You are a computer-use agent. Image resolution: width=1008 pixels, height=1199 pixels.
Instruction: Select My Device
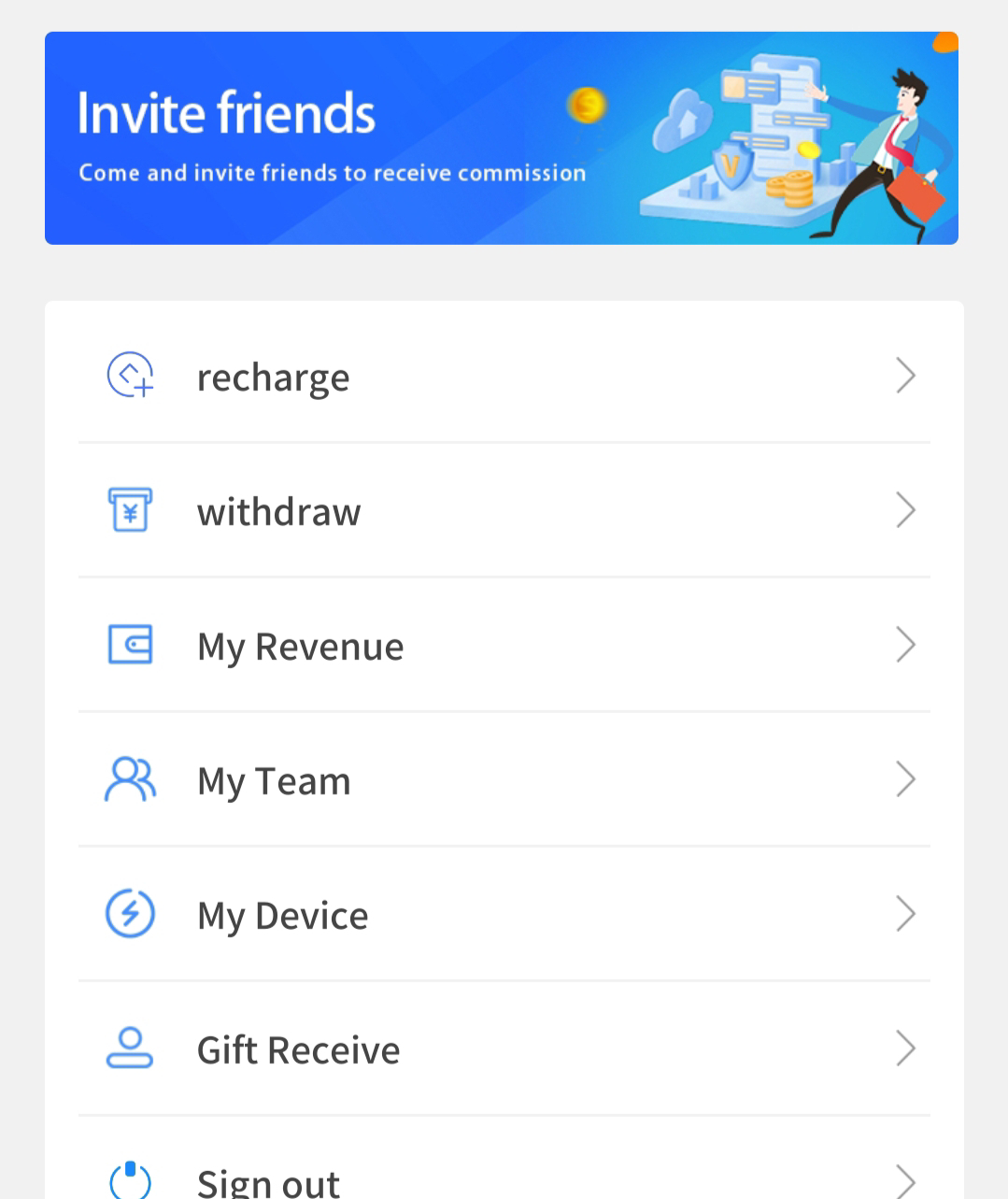click(504, 915)
